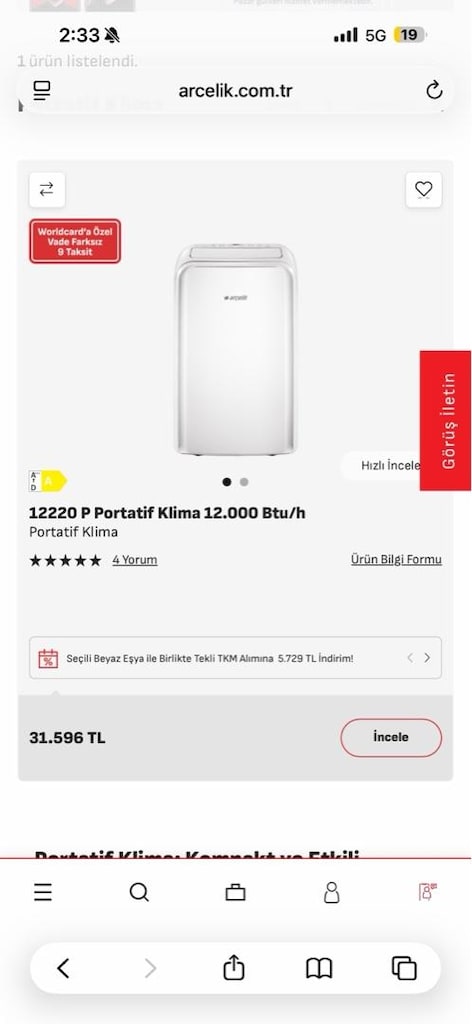Add the portable air conditioner to favorites
This screenshot has width=472, height=1024.
click(x=424, y=189)
